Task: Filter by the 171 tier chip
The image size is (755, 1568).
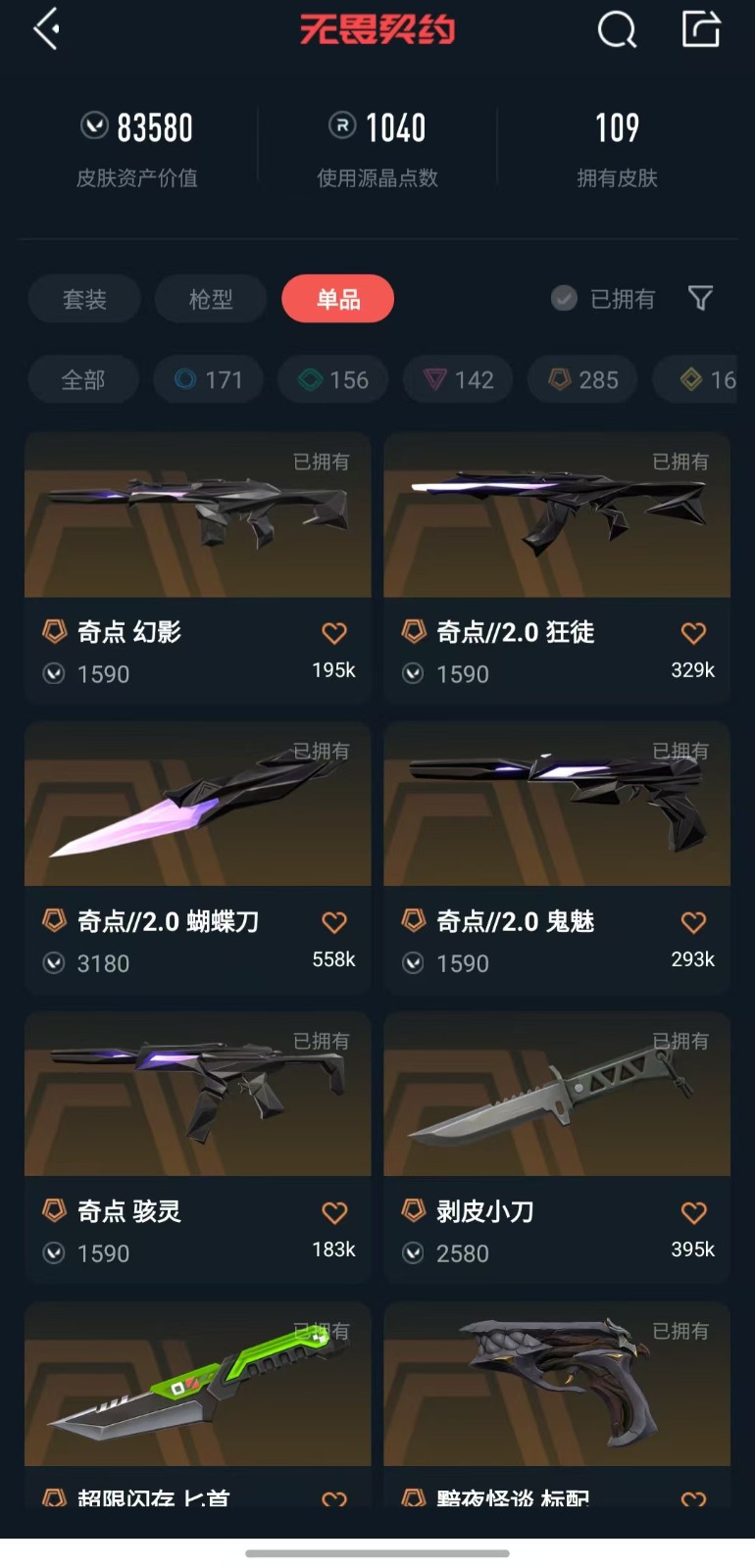Action: coord(208,379)
